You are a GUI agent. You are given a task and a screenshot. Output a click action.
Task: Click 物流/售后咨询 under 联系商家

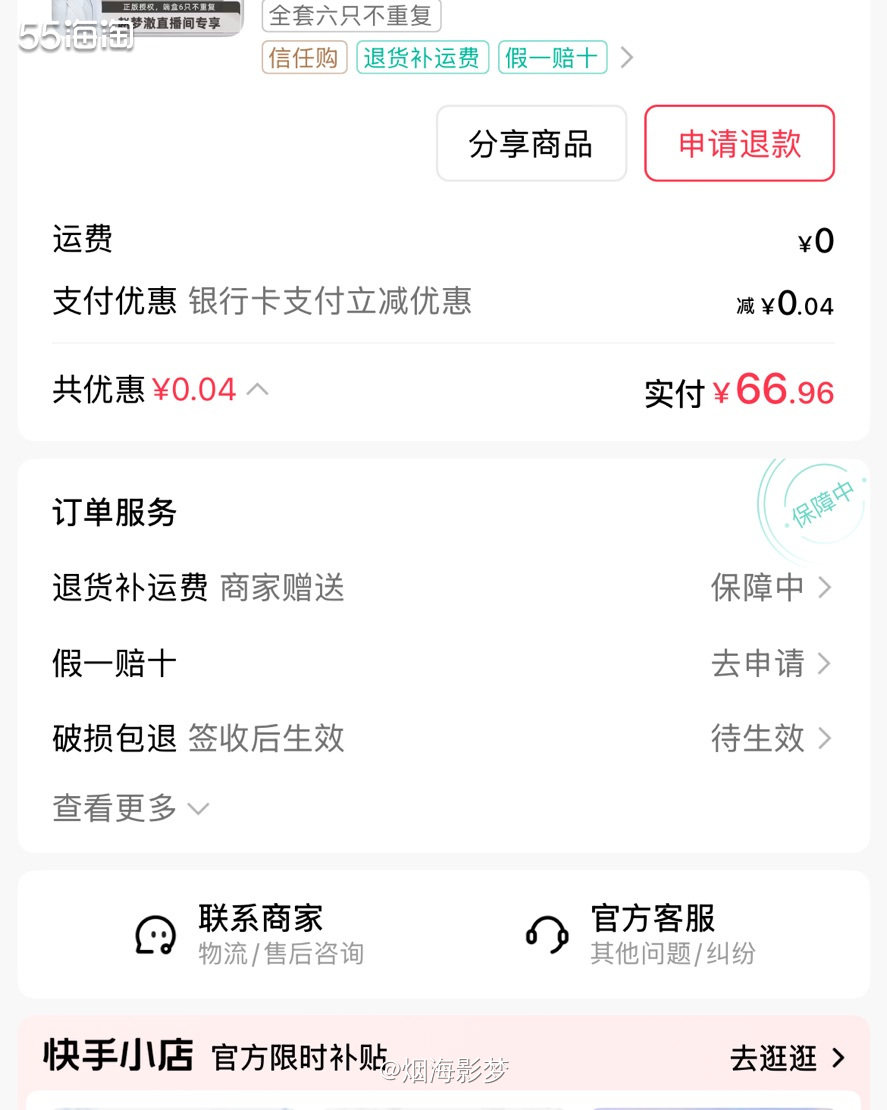[281, 954]
